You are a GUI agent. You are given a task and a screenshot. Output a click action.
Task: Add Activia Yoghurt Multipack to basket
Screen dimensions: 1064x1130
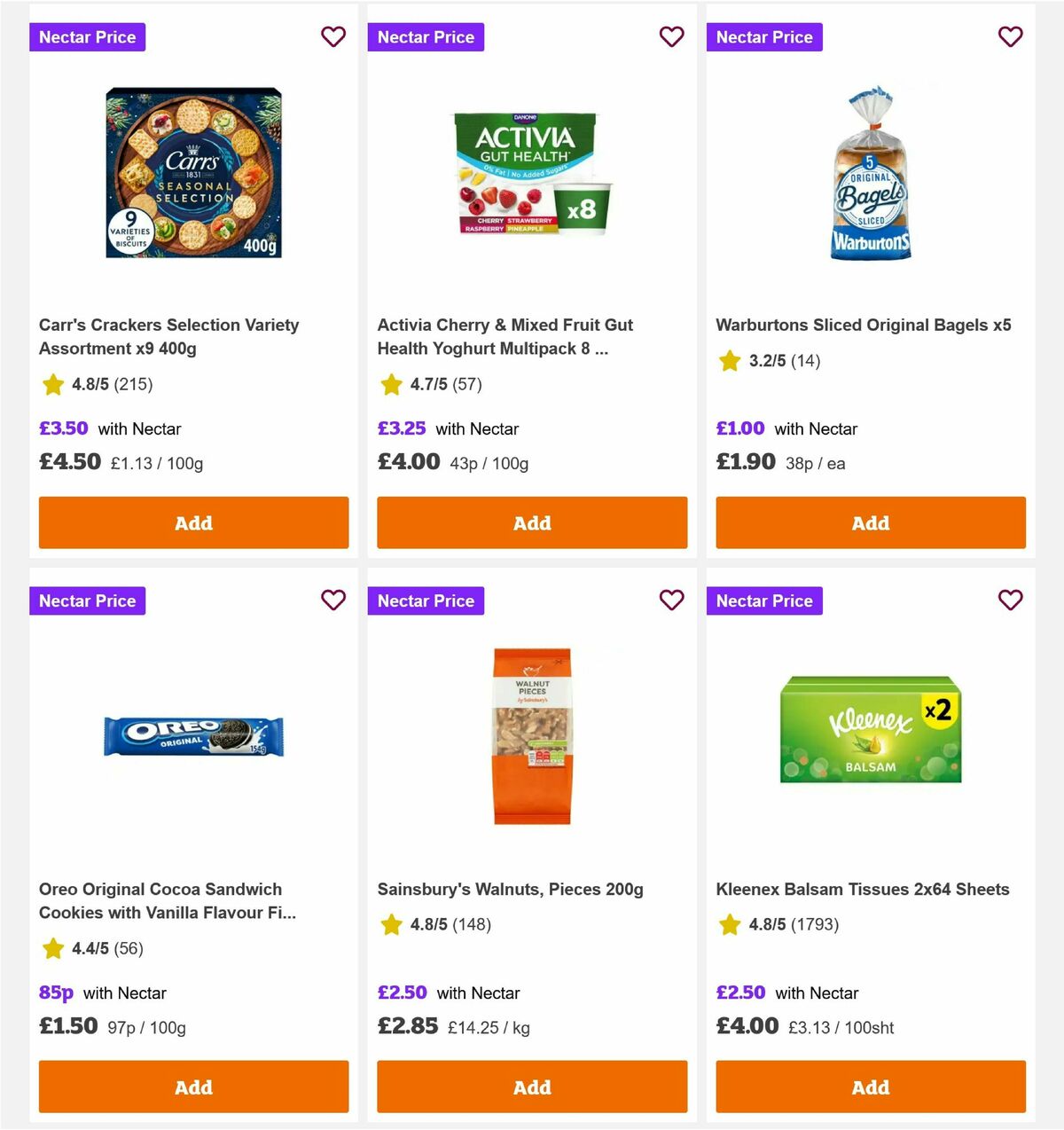[x=532, y=522]
